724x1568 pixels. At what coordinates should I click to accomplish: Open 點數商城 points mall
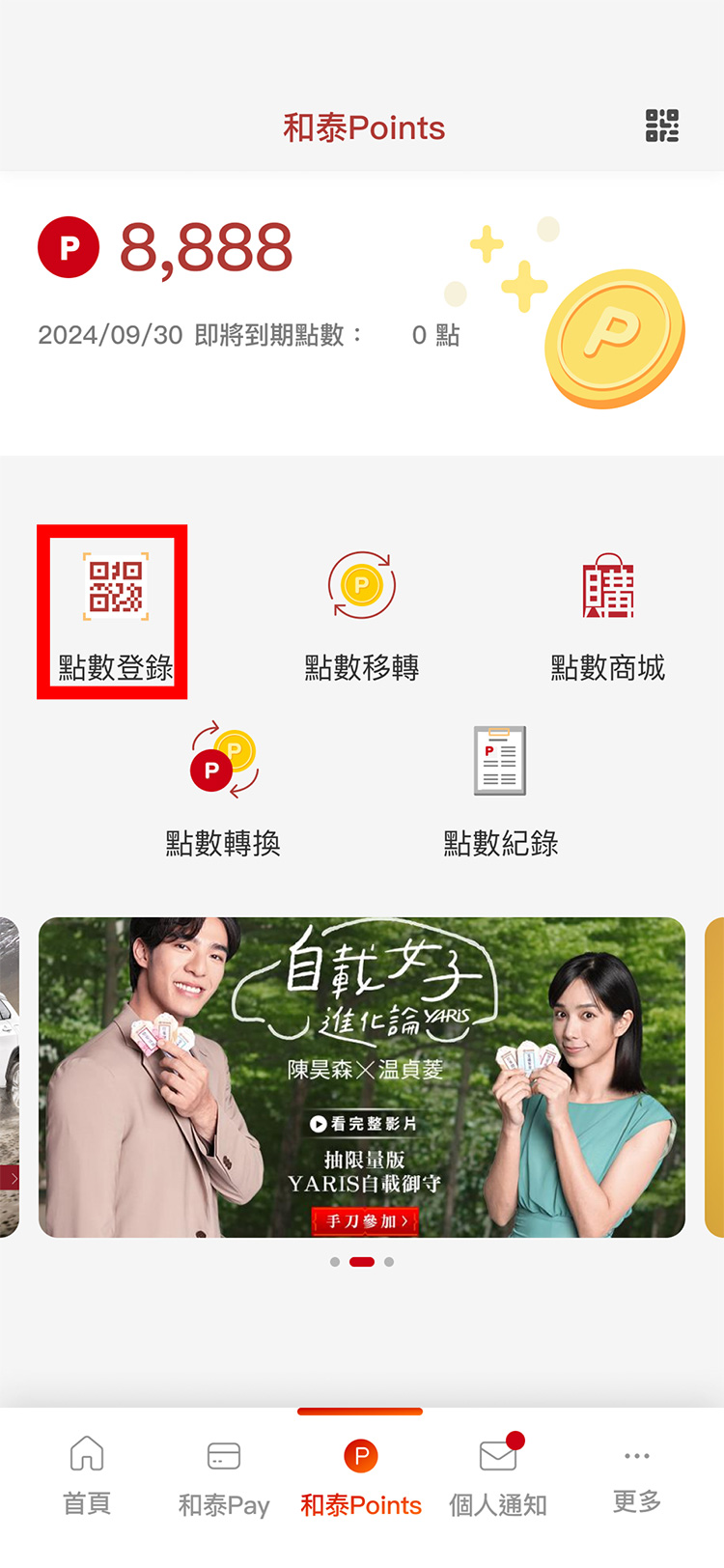tap(608, 612)
